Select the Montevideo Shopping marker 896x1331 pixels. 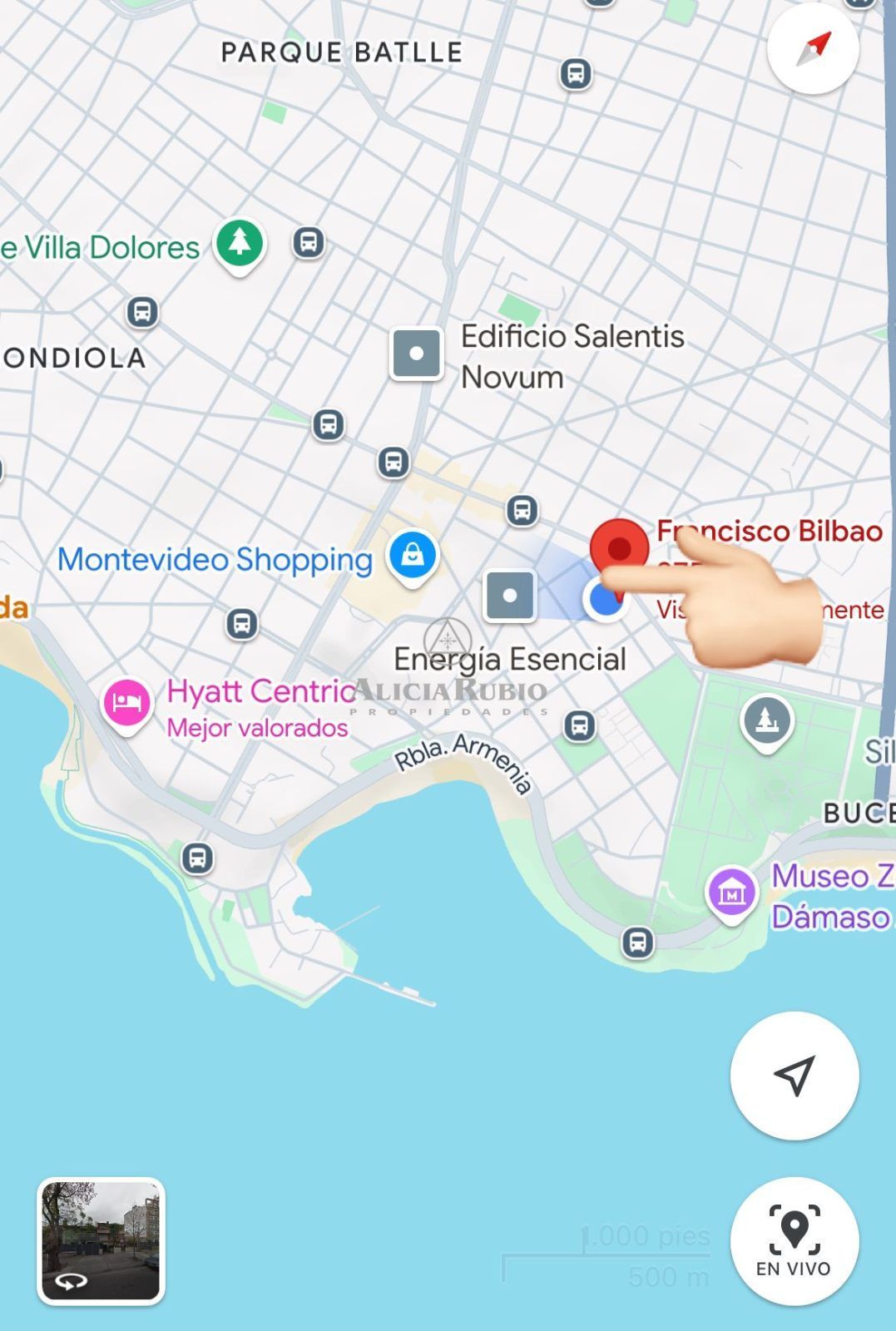tap(413, 556)
